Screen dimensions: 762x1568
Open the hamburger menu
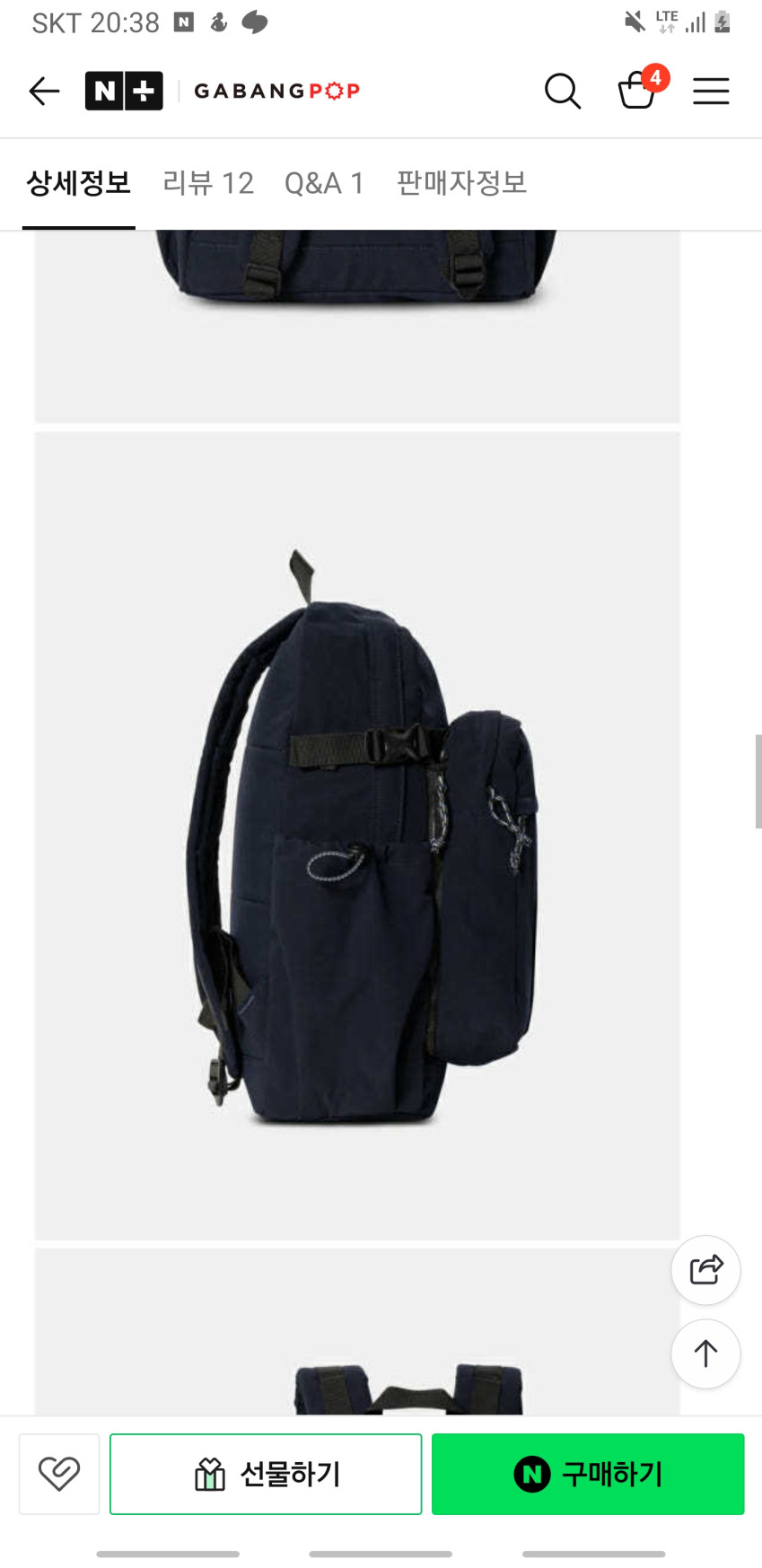[711, 91]
